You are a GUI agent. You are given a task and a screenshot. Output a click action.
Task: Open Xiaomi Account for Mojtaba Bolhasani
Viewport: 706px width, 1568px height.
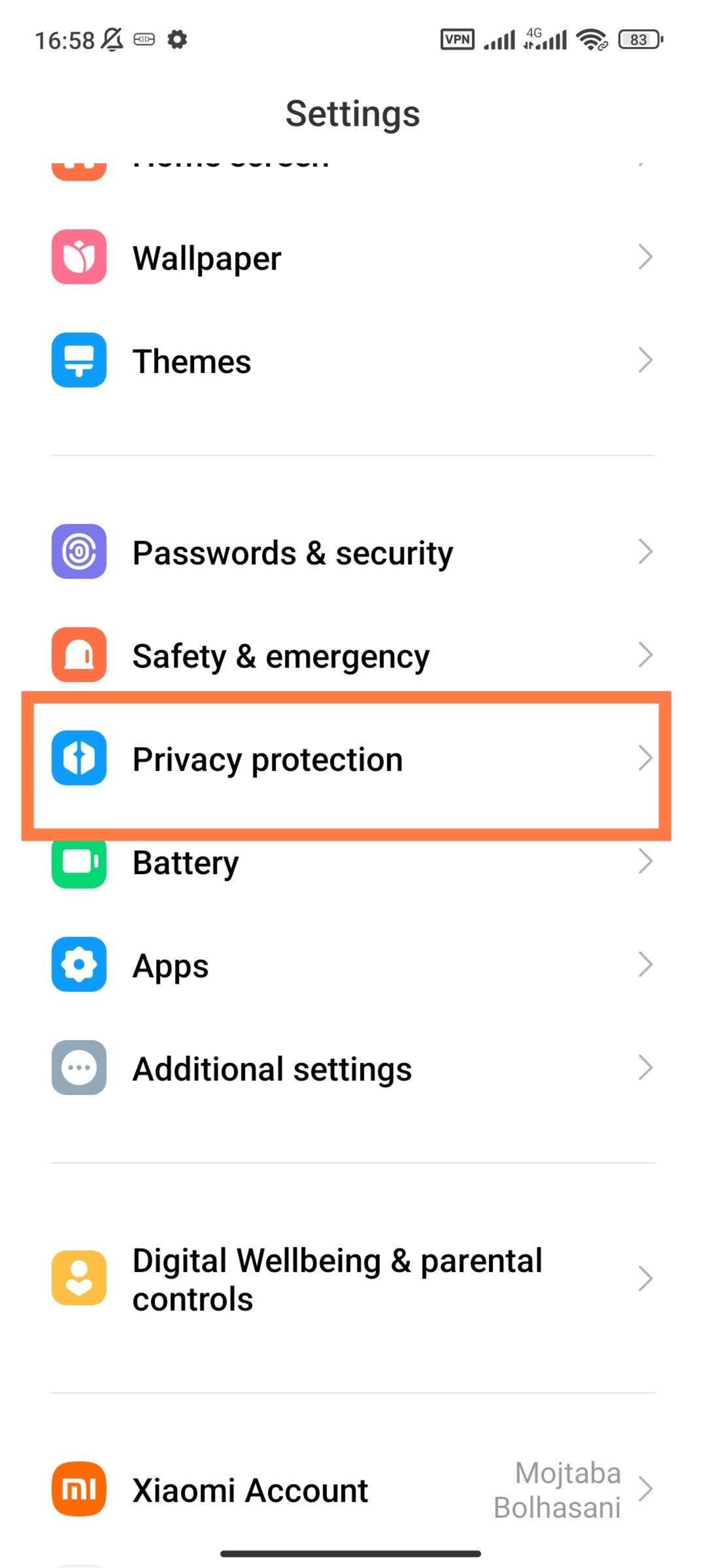point(352,1489)
